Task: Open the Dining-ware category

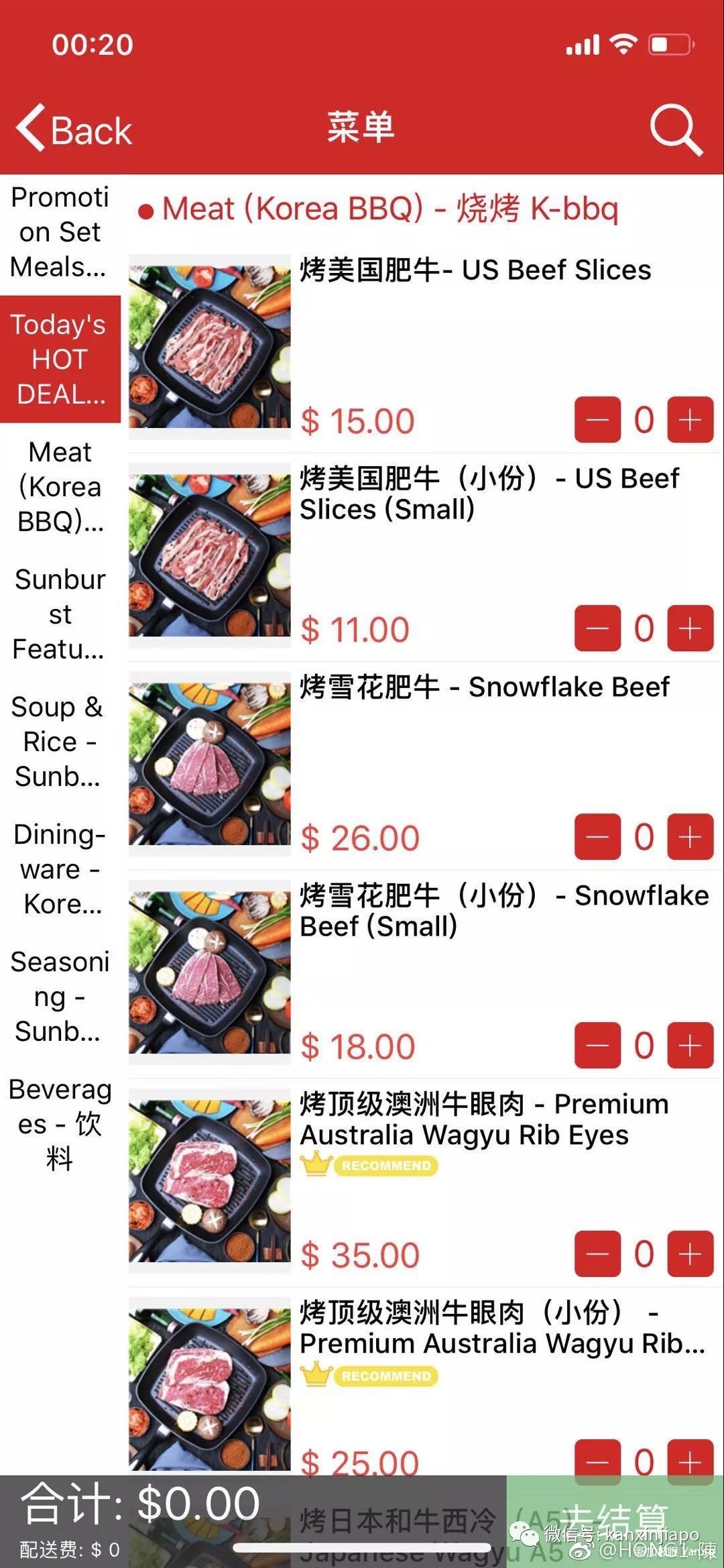Action: [60, 869]
